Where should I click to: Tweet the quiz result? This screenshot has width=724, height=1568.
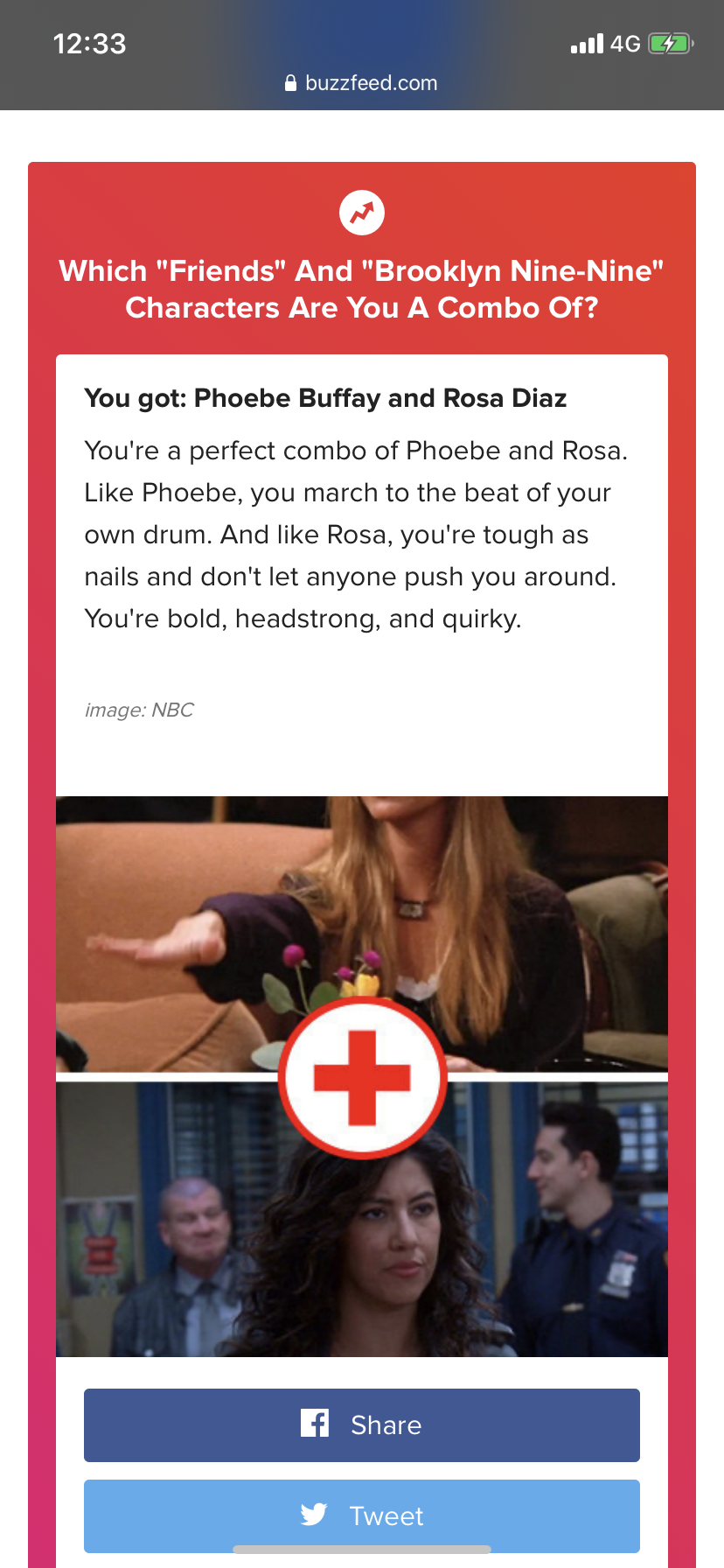[x=362, y=1515]
